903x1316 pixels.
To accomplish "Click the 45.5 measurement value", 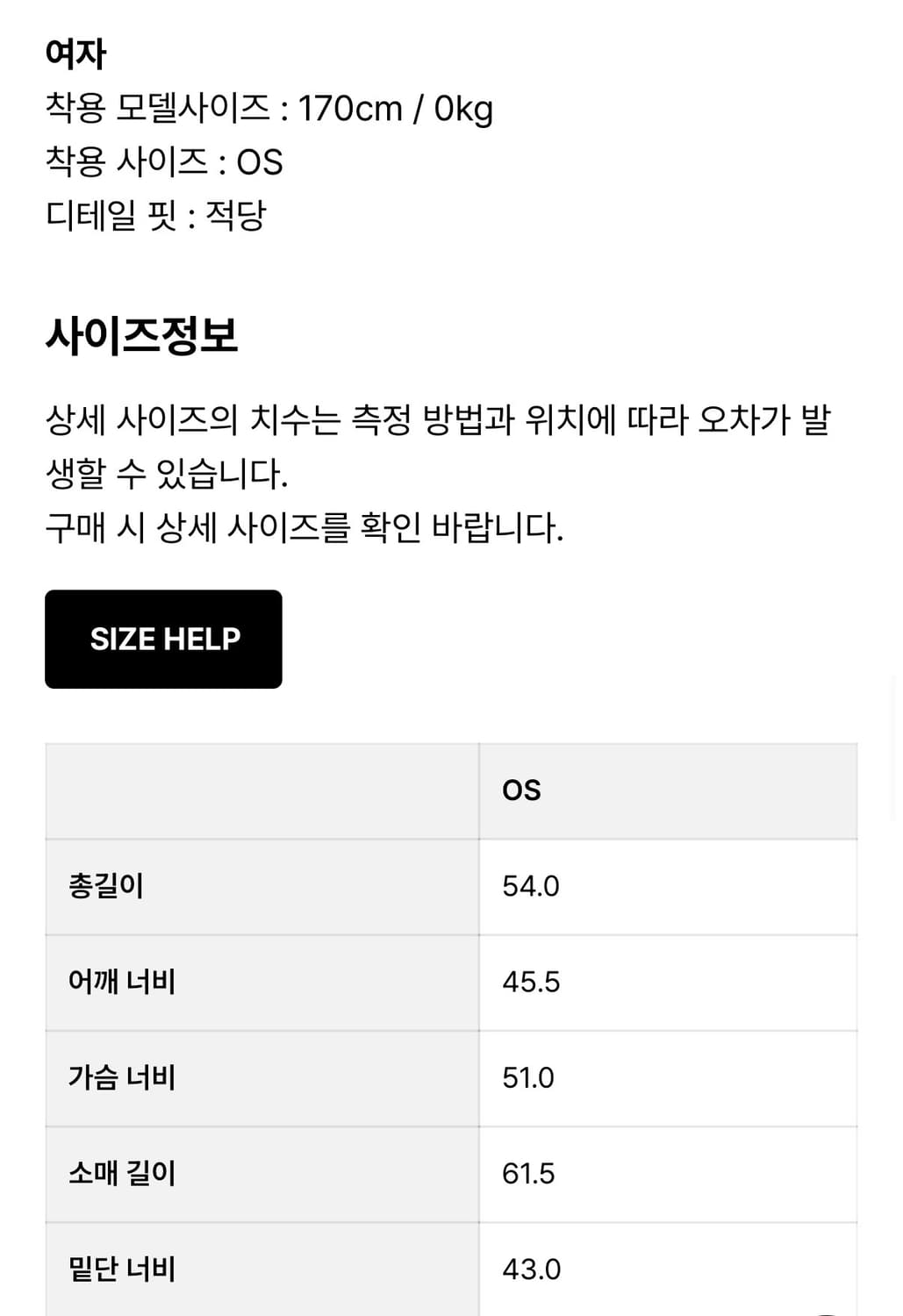I will [x=531, y=982].
